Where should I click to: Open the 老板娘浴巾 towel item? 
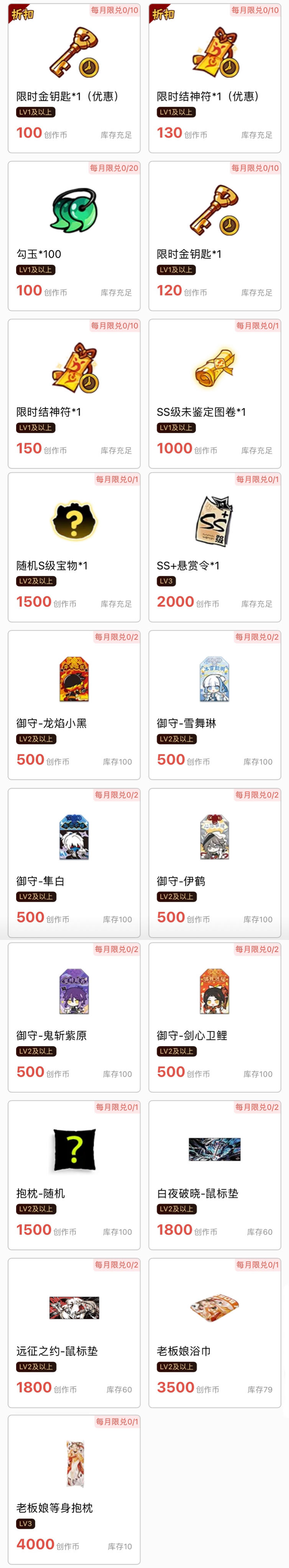point(215,1332)
